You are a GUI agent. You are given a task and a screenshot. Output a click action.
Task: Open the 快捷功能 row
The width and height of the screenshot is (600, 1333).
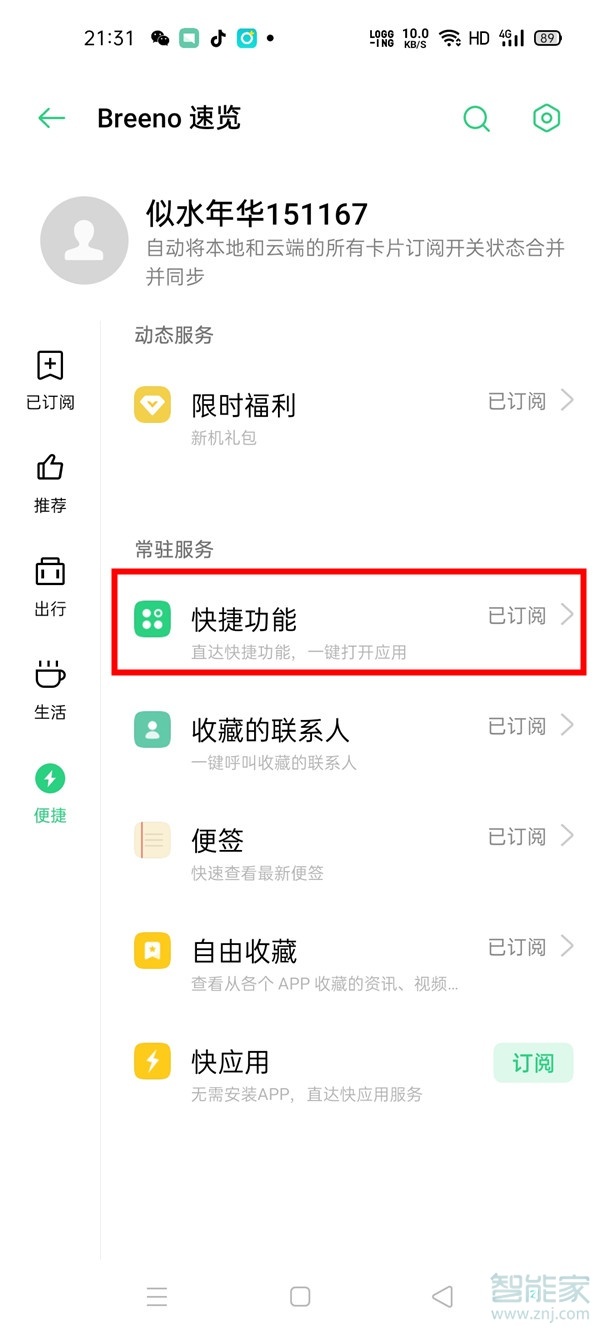pyautogui.click(x=354, y=631)
